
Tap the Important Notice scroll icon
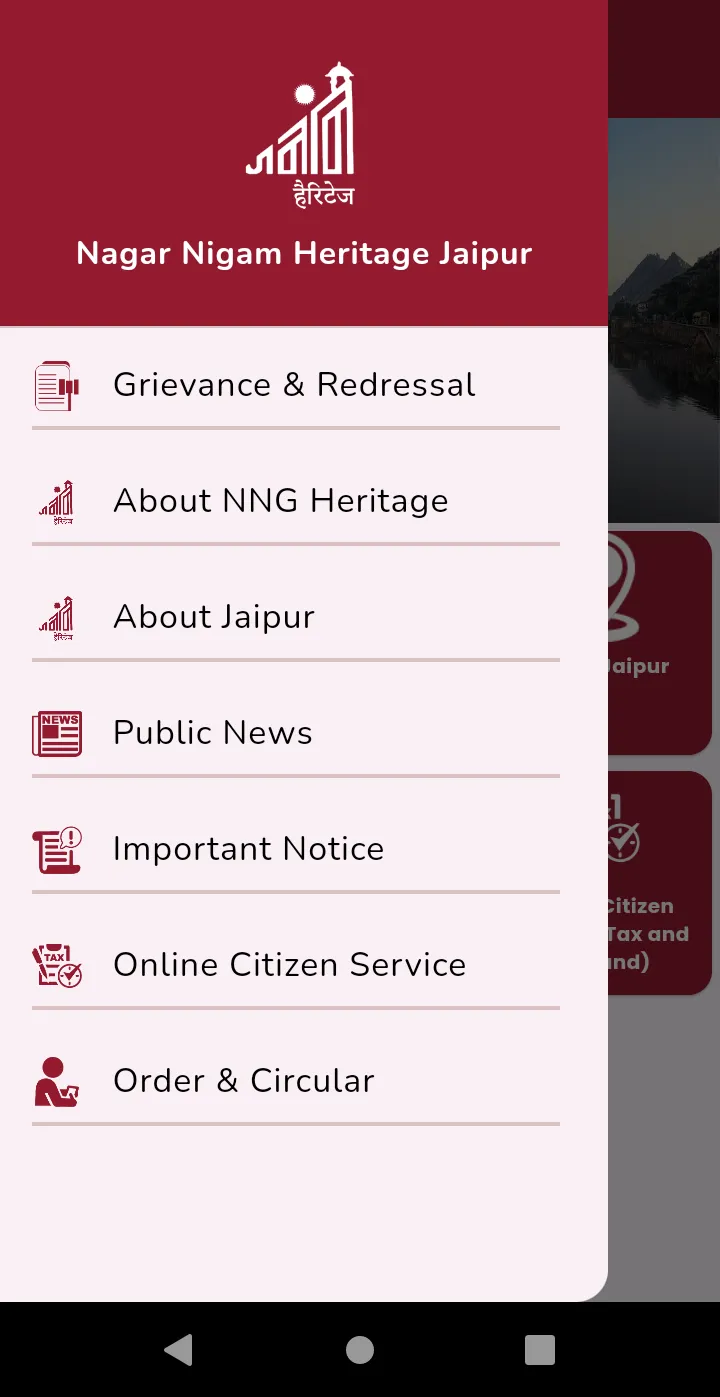57,848
